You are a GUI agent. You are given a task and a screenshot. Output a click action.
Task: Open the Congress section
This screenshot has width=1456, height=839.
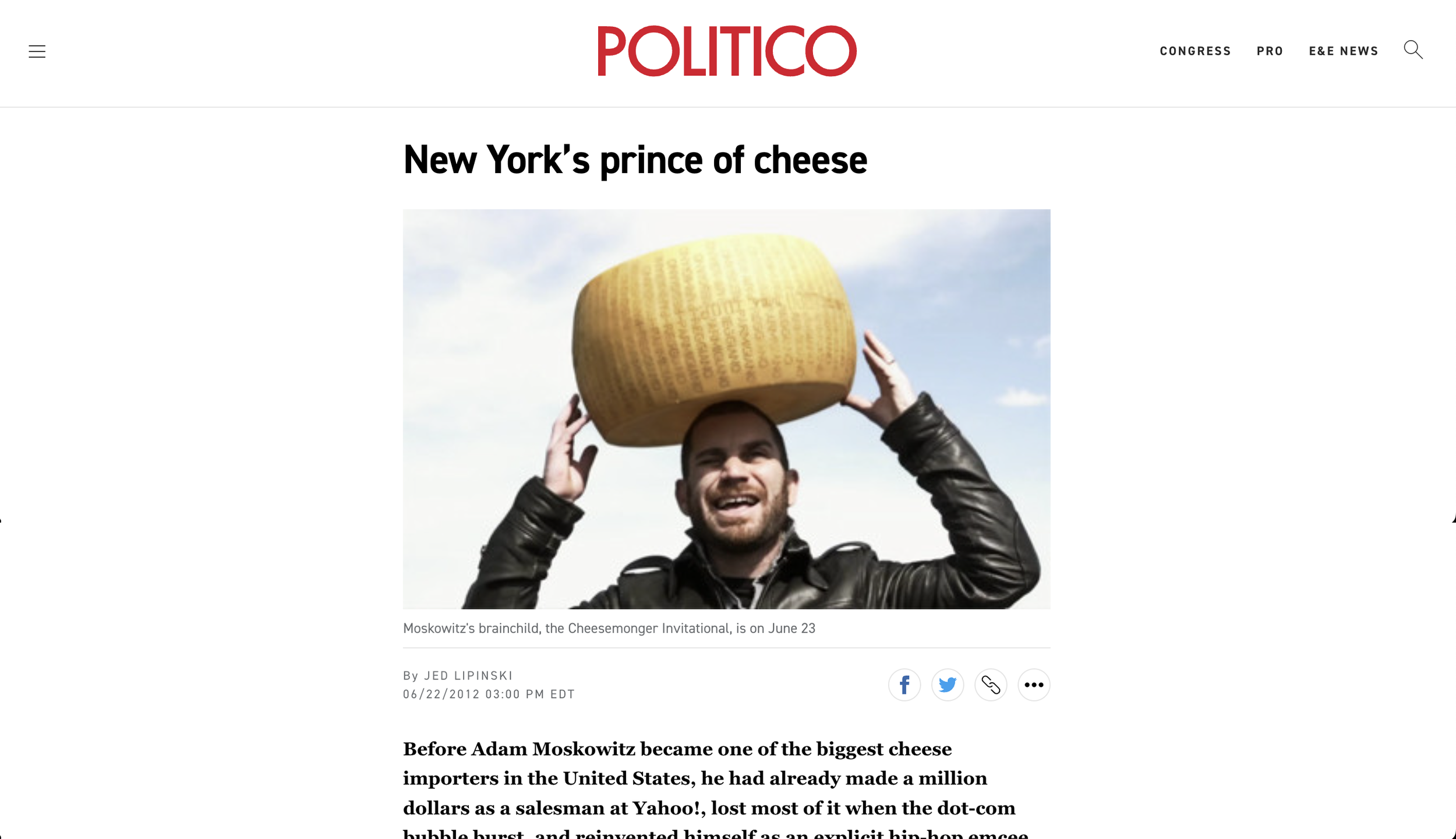(x=1195, y=51)
